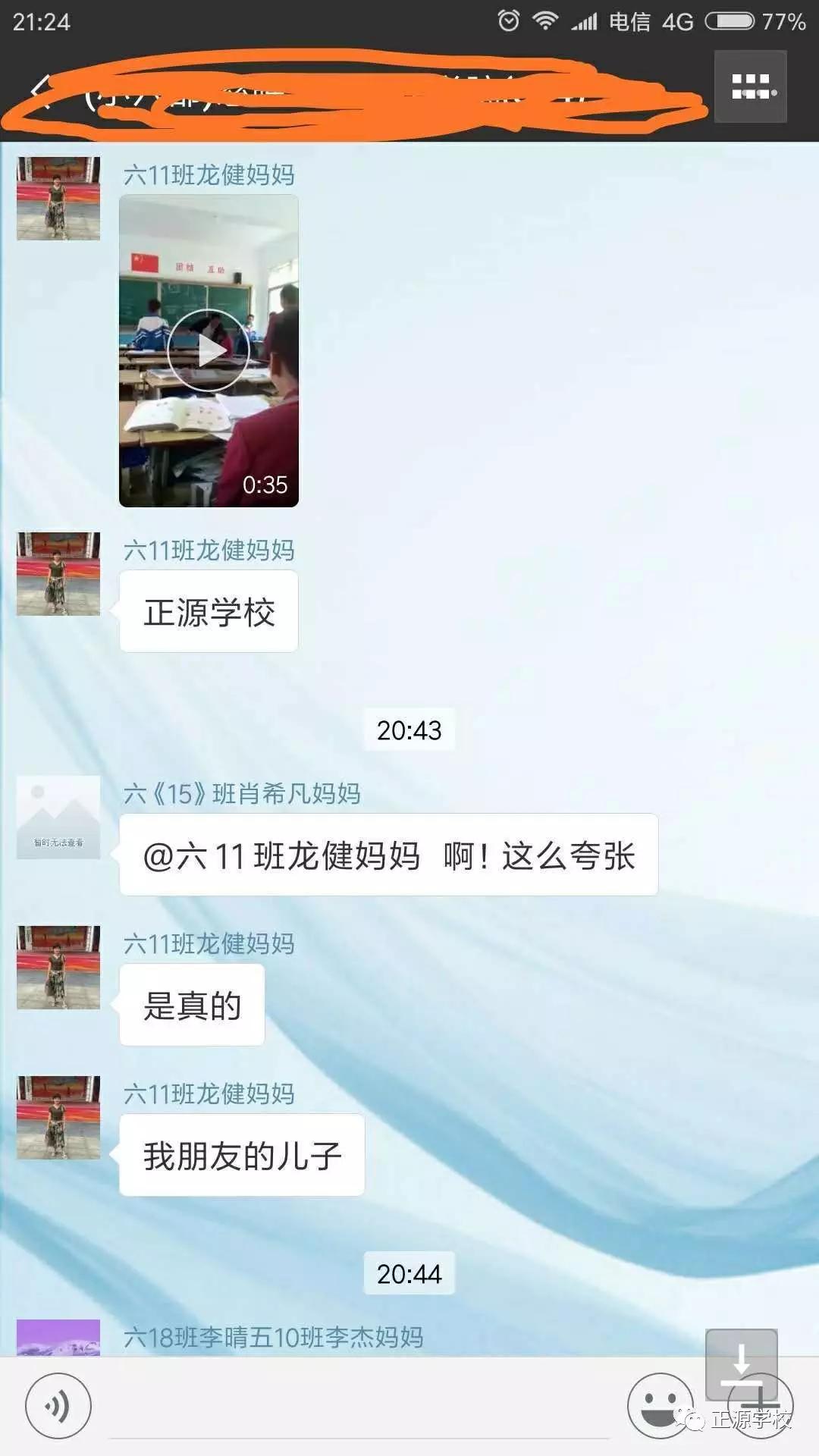This screenshot has width=819, height=1456.
Task: Switch to voice message input
Action: click(x=58, y=1405)
